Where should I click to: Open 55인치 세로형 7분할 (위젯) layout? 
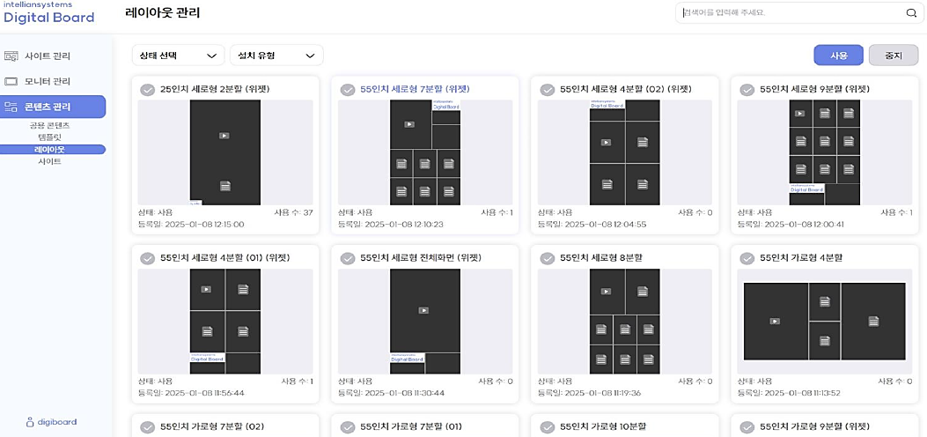414,89
